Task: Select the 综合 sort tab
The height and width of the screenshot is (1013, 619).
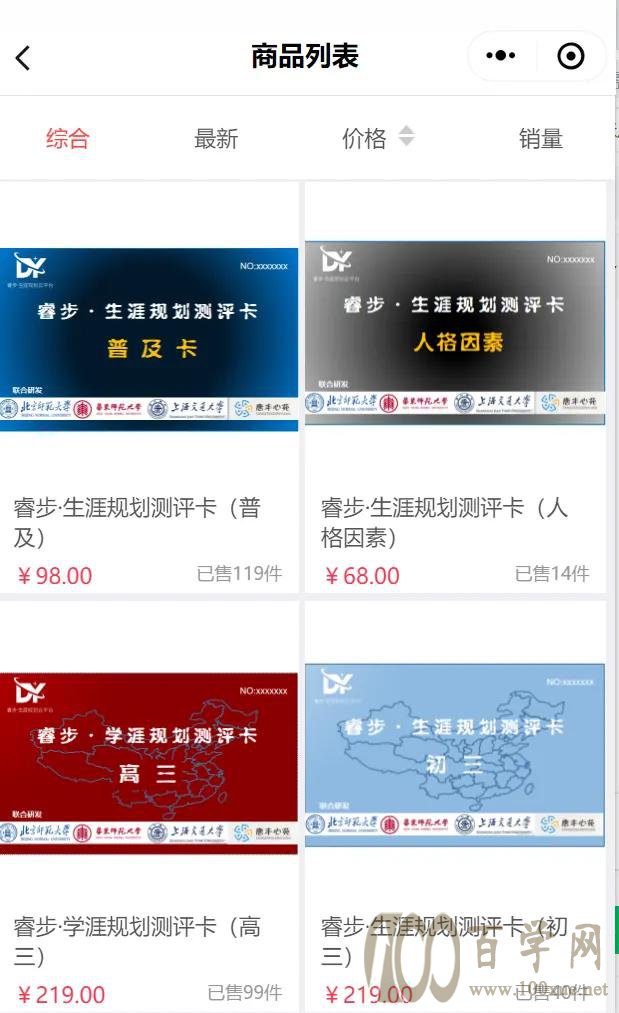Action: click(x=67, y=139)
